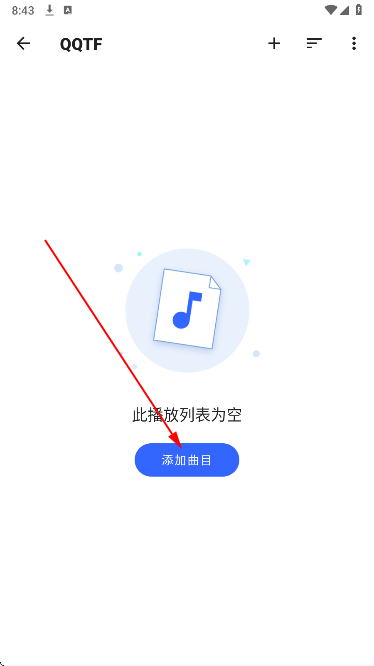This screenshot has width=374, height=666.
Task: Go back using the back arrow
Action: pyautogui.click(x=23, y=43)
